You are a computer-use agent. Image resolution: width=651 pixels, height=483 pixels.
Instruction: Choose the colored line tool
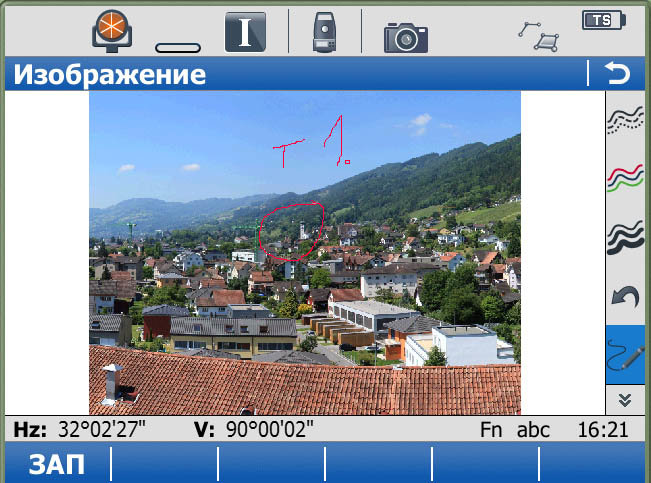(x=627, y=178)
